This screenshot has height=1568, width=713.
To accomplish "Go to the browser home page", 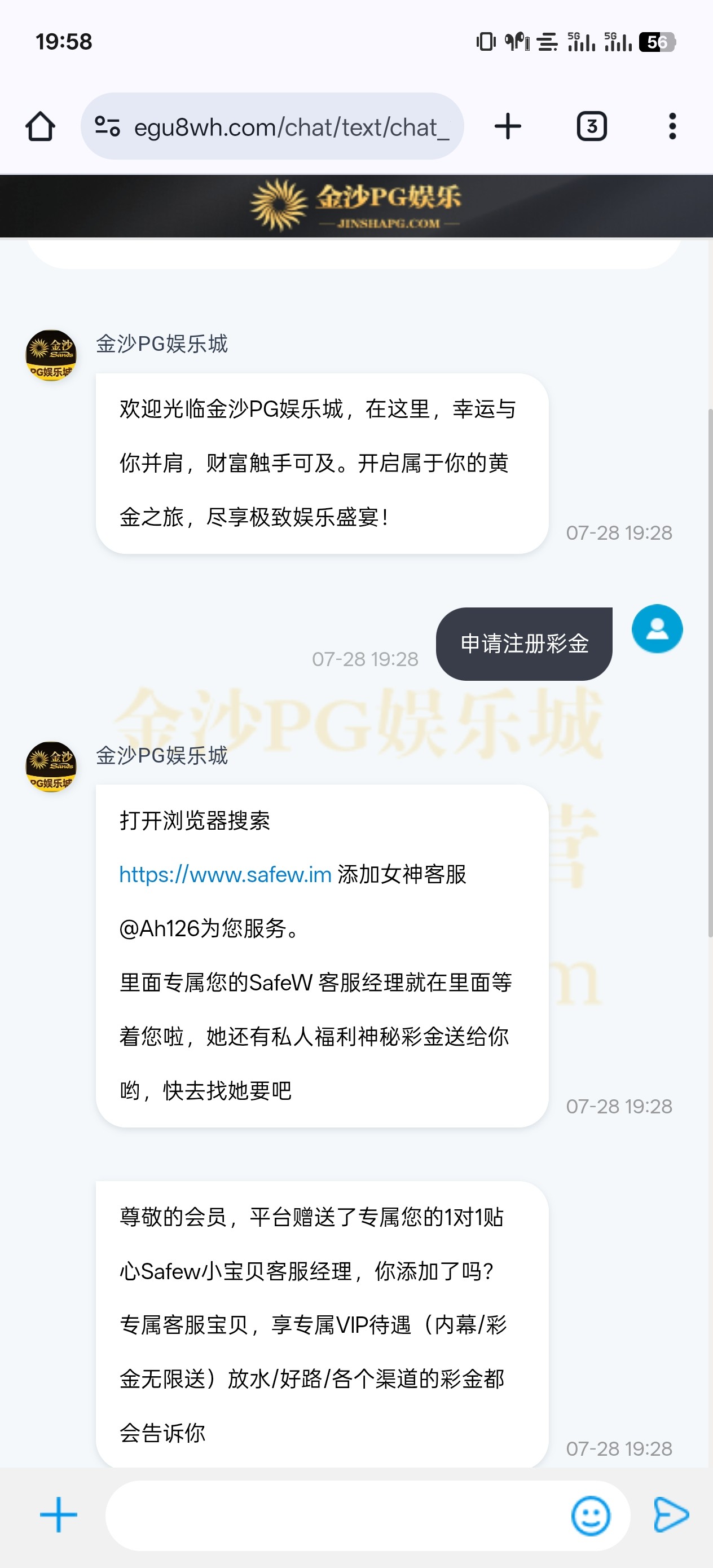I will pos(40,126).
